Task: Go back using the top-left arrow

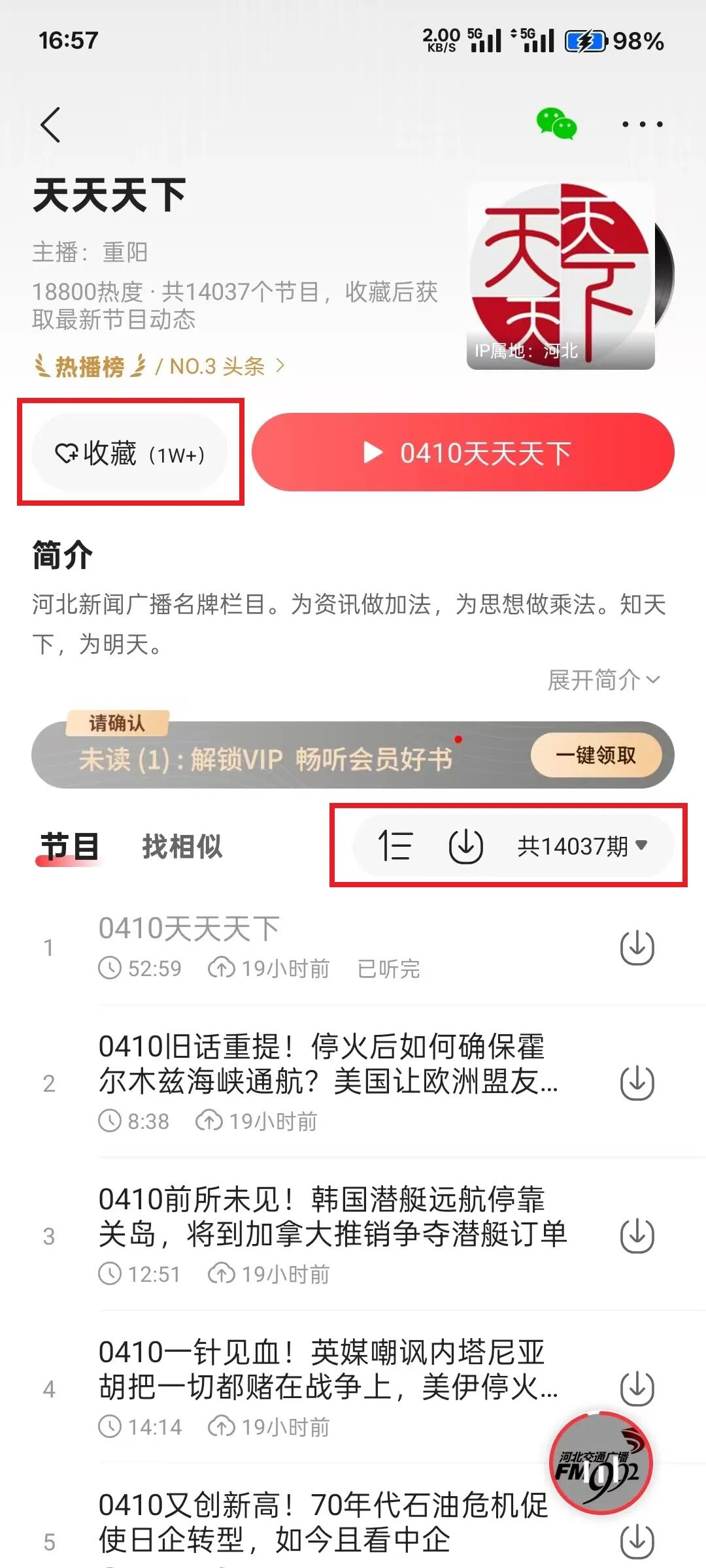Action: tap(51, 124)
